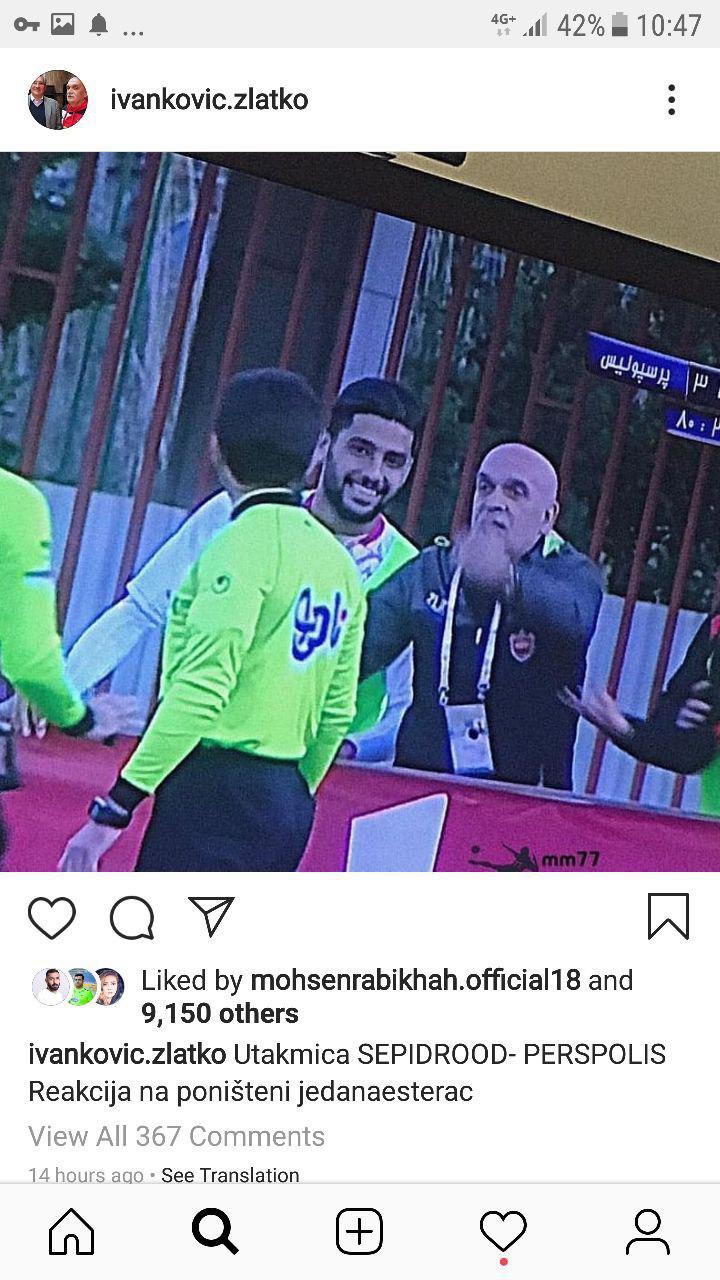
Task: Share the post via paper plane icon
Action: coord(211,917)
